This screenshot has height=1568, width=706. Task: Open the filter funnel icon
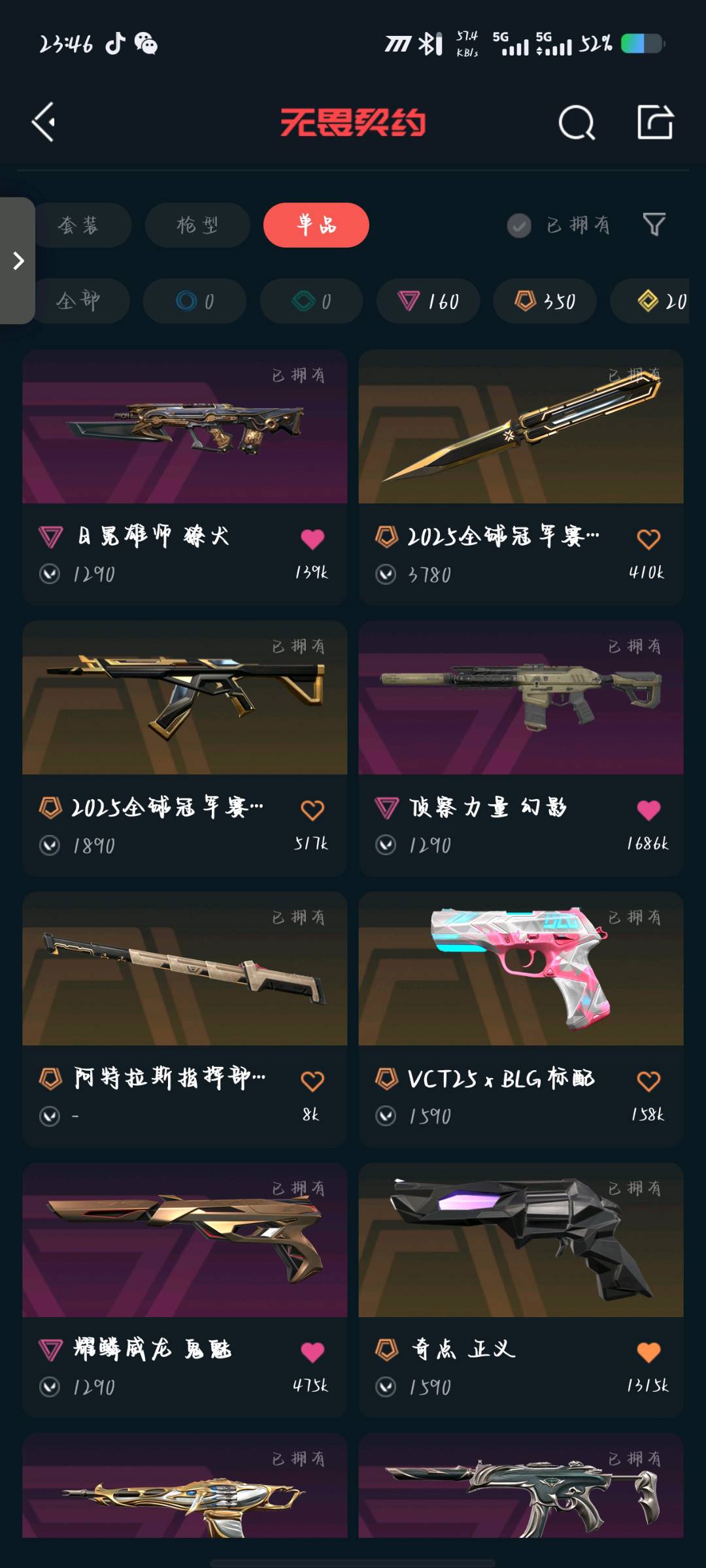coord(654,225)
